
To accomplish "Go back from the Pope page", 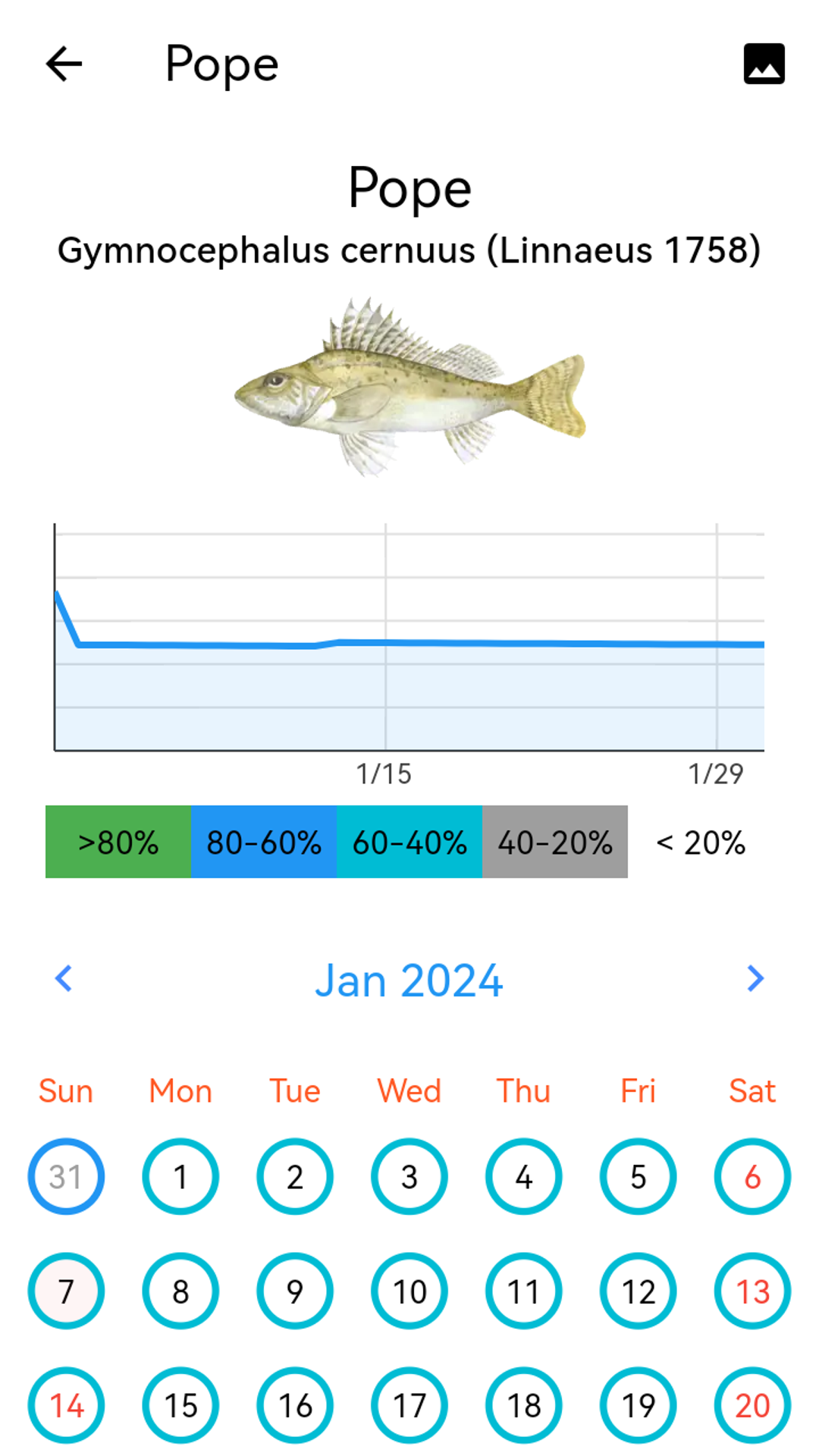I will [x=64, y=64].
